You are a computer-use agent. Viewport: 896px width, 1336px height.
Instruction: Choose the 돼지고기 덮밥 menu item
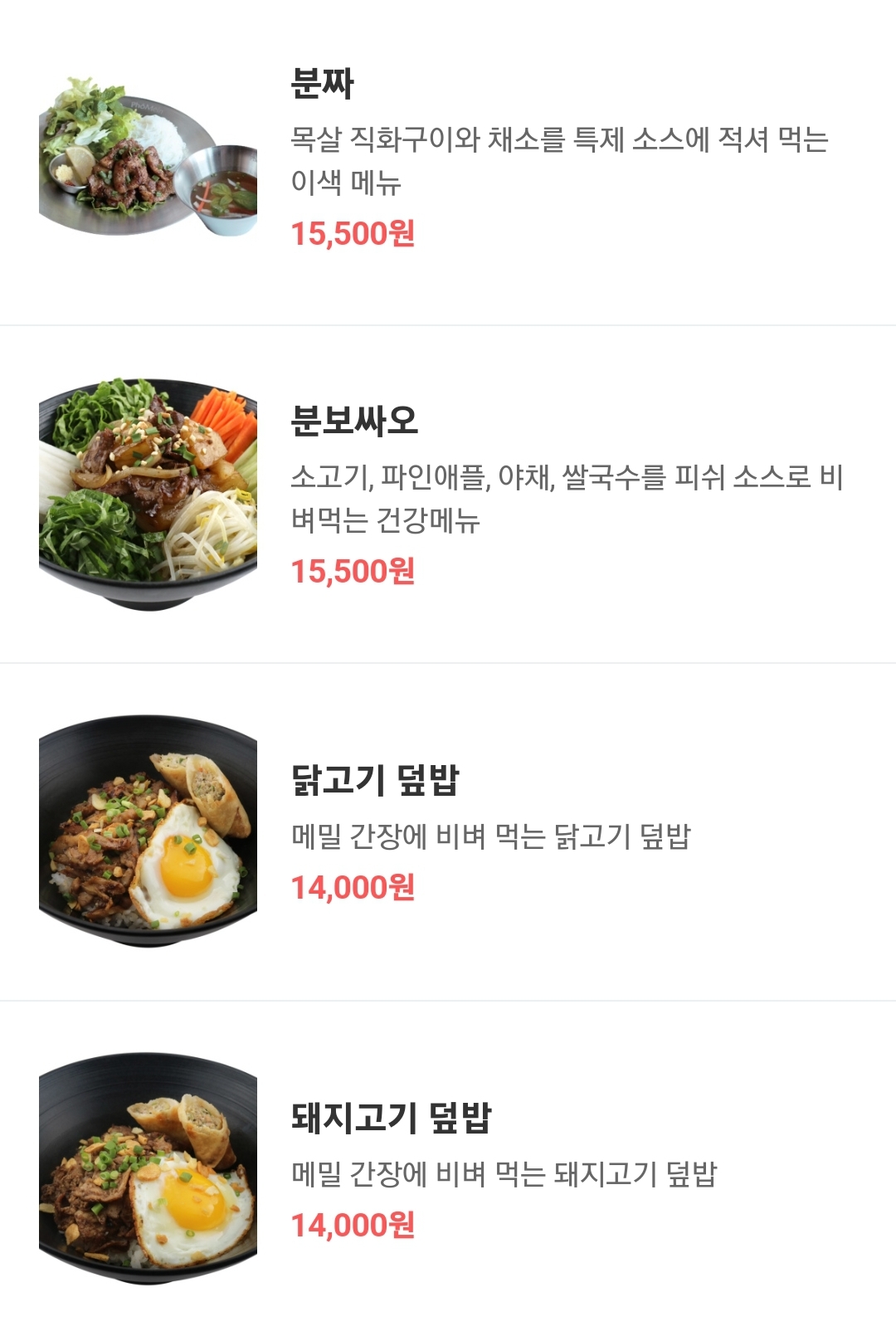click(391, 1118)
